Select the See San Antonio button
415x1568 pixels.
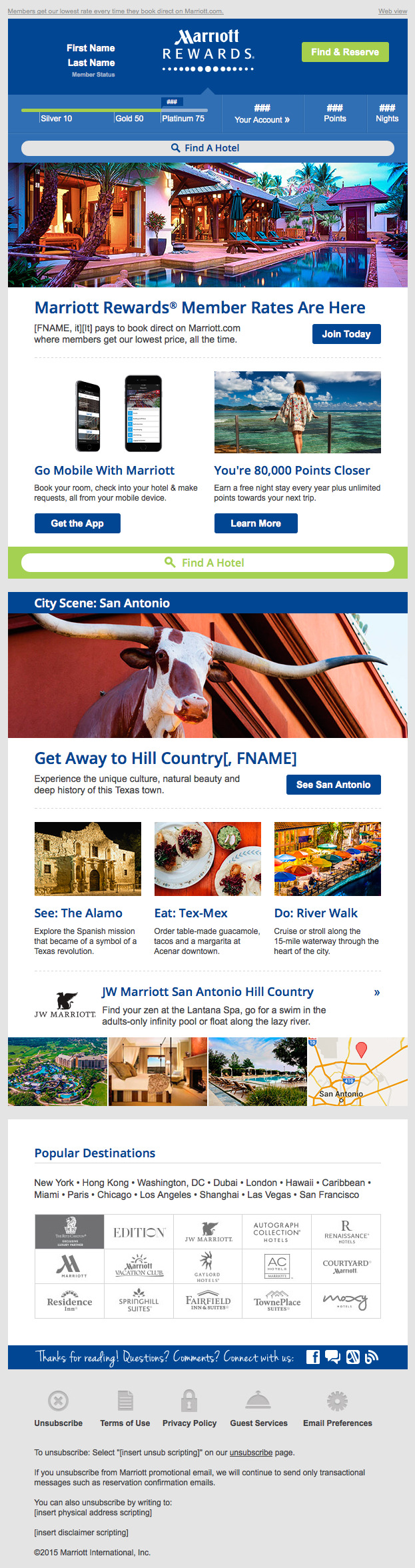pos(333,785)
